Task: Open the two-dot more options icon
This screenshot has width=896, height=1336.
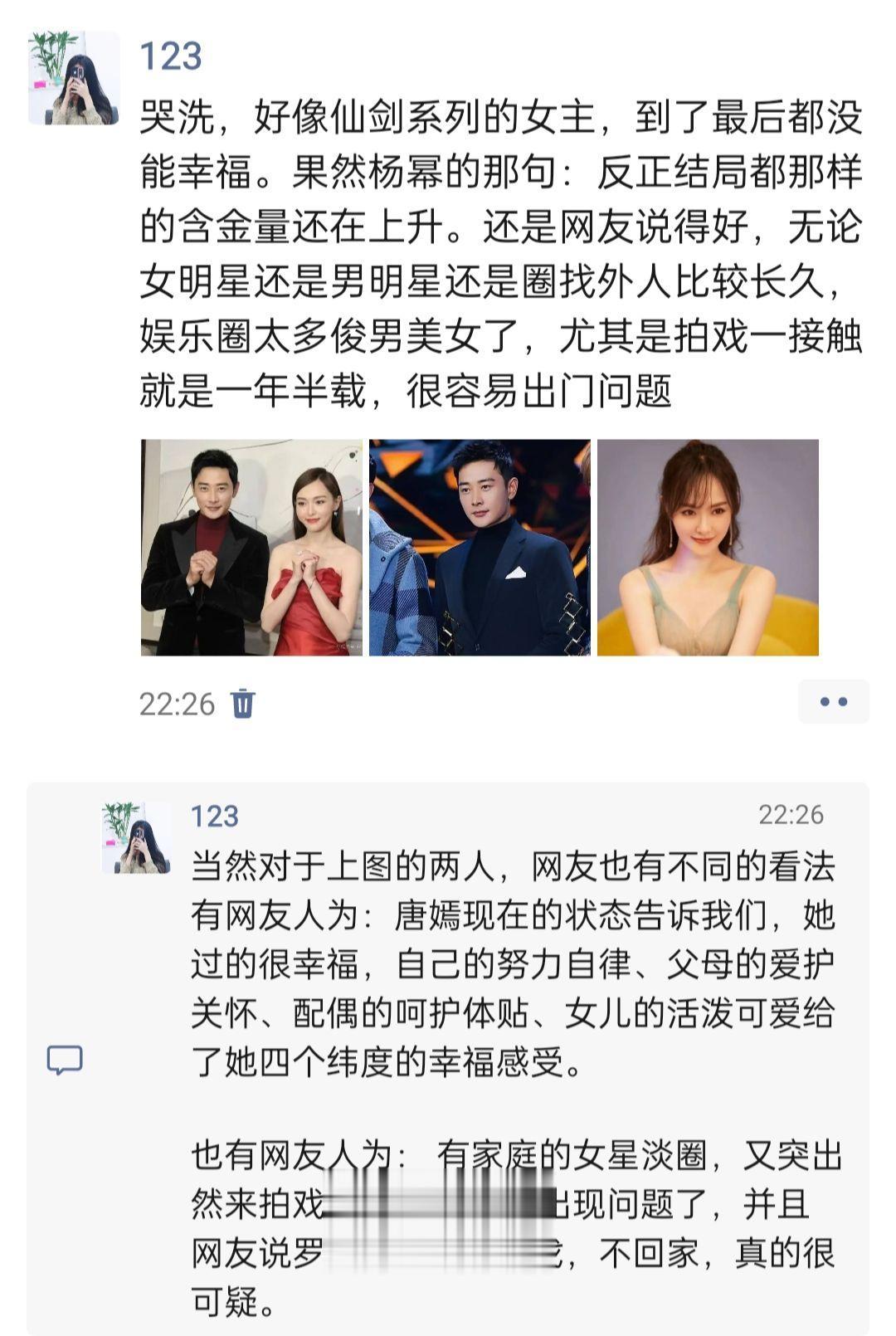Action: [x=832, y=700]
